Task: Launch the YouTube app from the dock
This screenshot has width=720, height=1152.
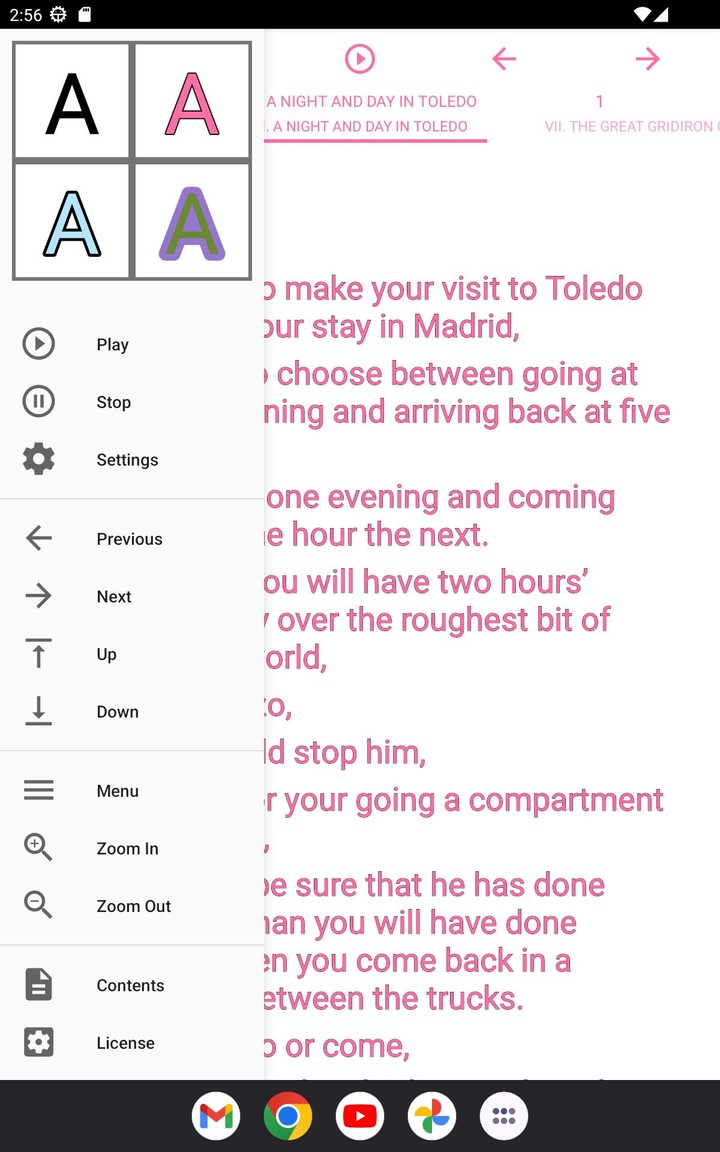Action: [360, 1116]
